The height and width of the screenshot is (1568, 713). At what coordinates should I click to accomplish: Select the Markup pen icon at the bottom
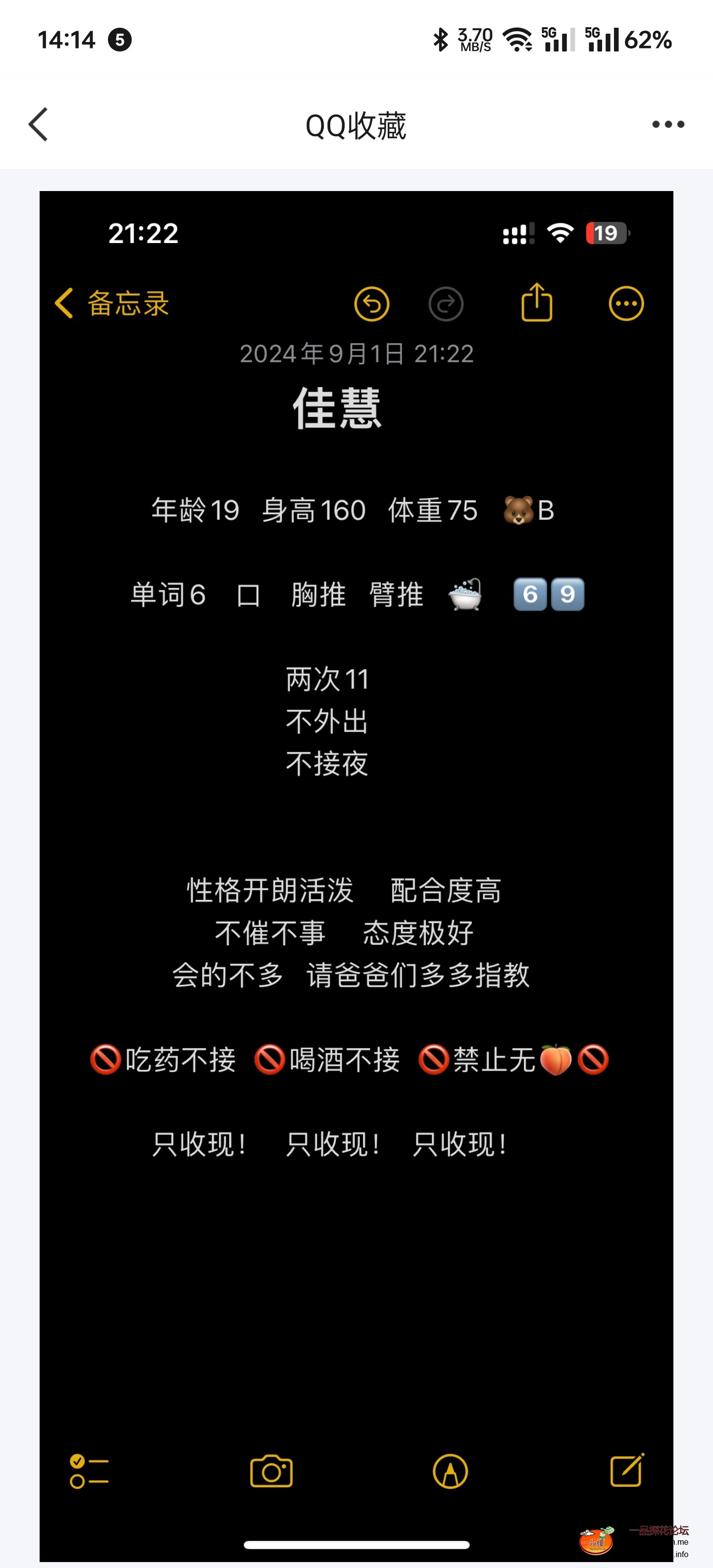(x=450, y=1471)
